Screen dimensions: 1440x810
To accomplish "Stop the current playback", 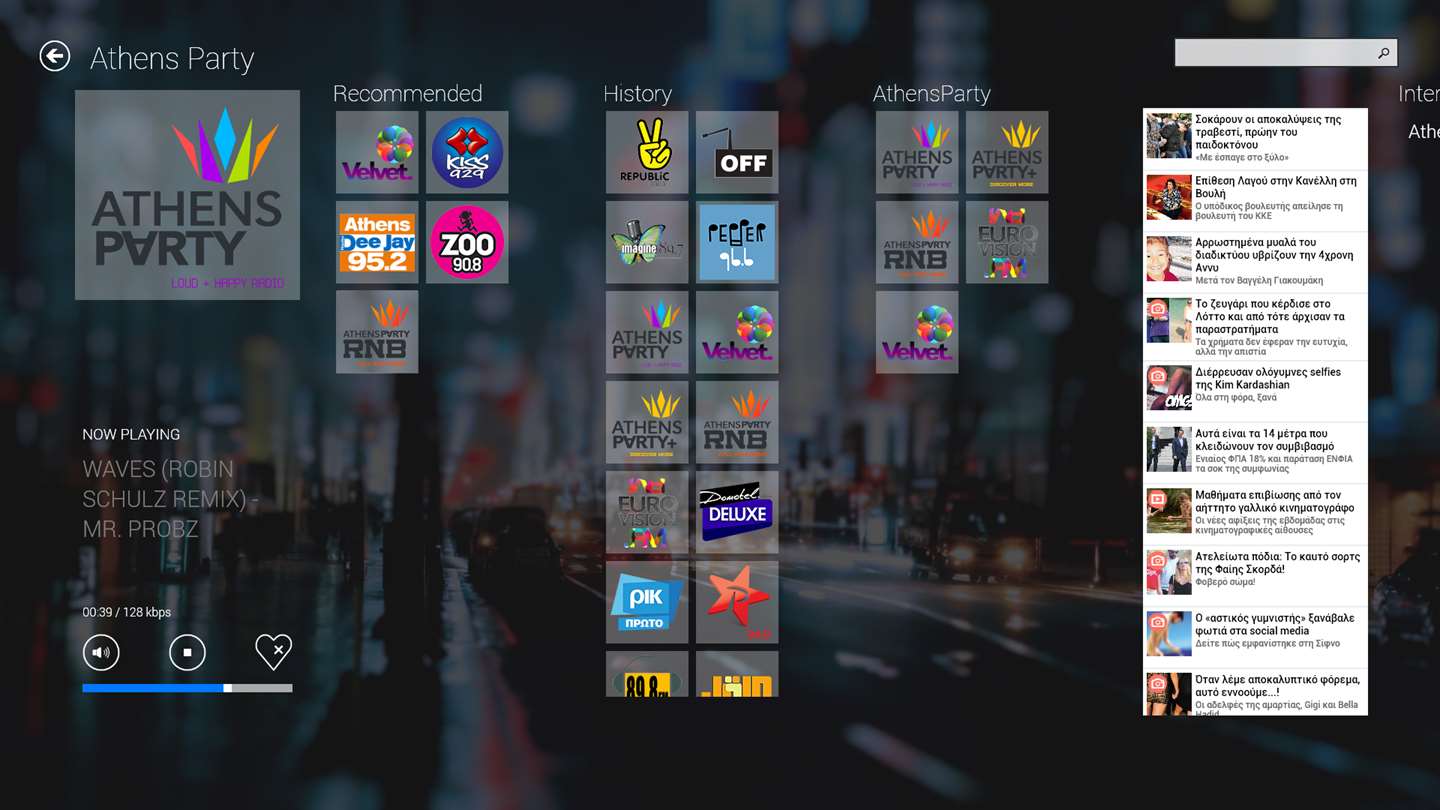I will coord(187,653).
